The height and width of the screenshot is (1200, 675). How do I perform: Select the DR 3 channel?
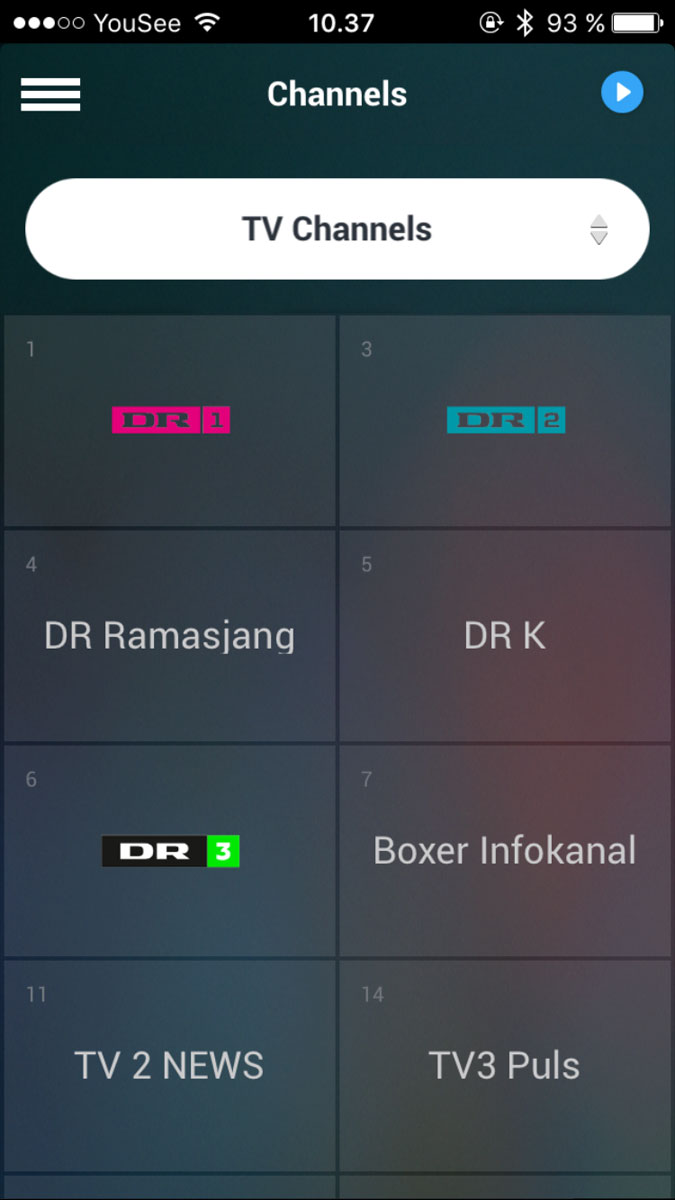click(170, 851)
